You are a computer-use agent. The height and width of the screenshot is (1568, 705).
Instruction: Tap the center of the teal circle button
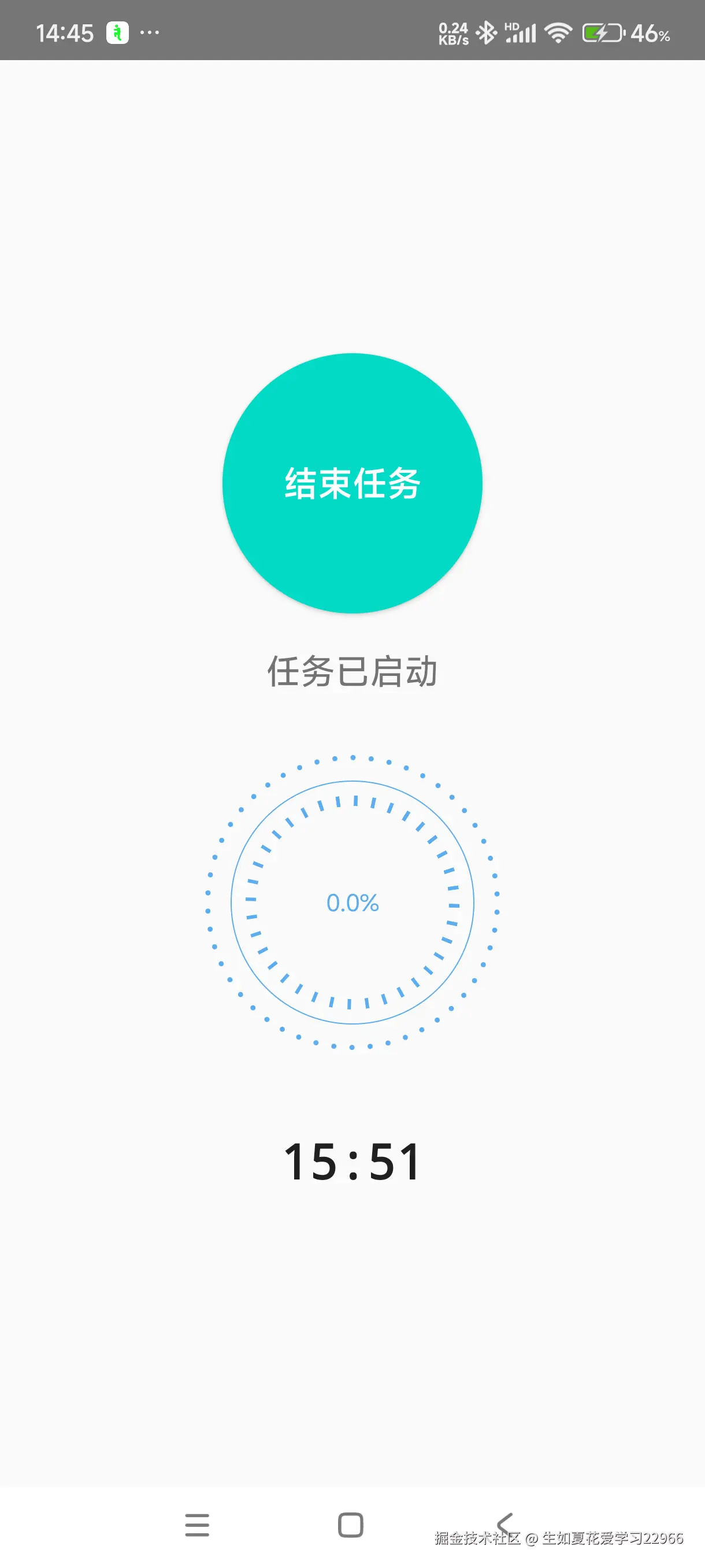pyautogui.click(x=352, y=484)
